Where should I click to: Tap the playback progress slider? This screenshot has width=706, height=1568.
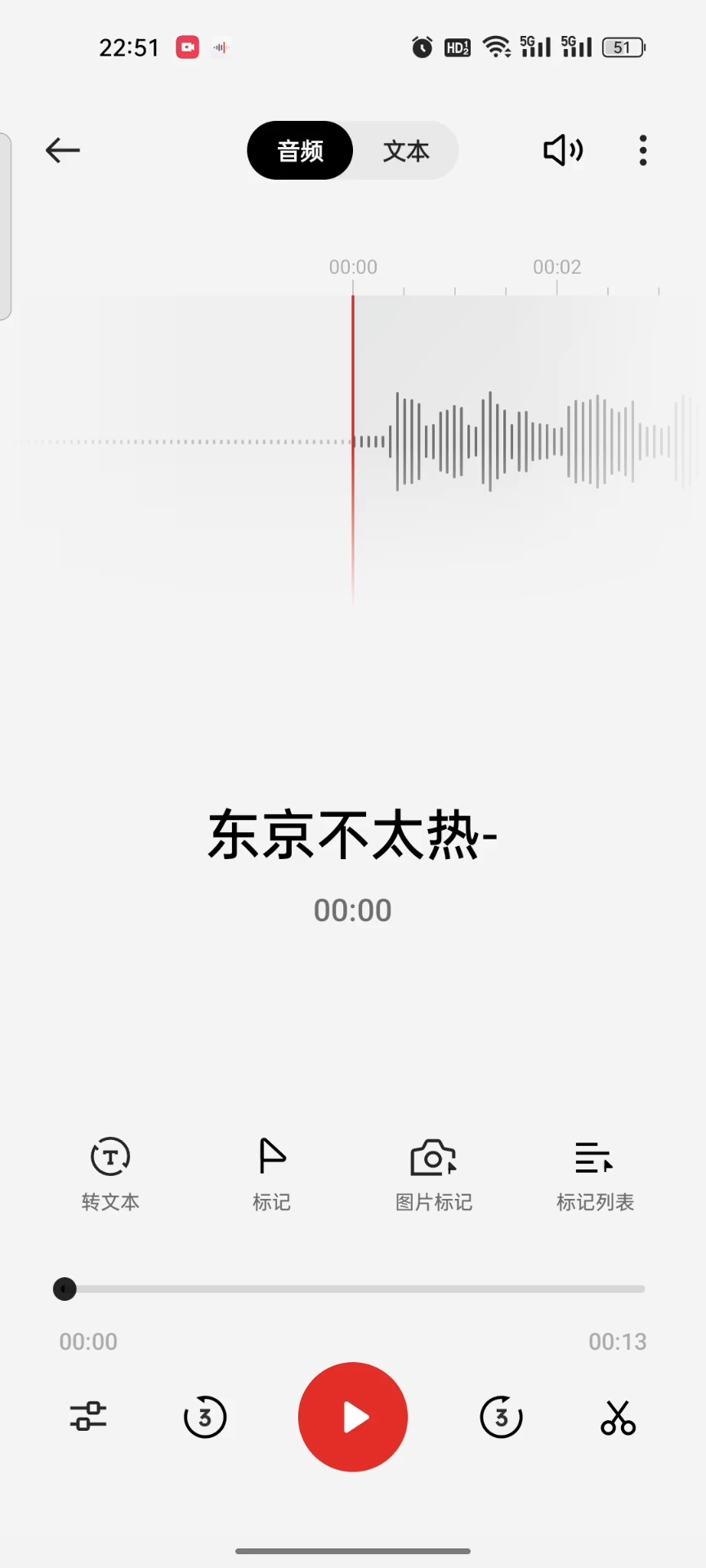tap(353, 1289)
